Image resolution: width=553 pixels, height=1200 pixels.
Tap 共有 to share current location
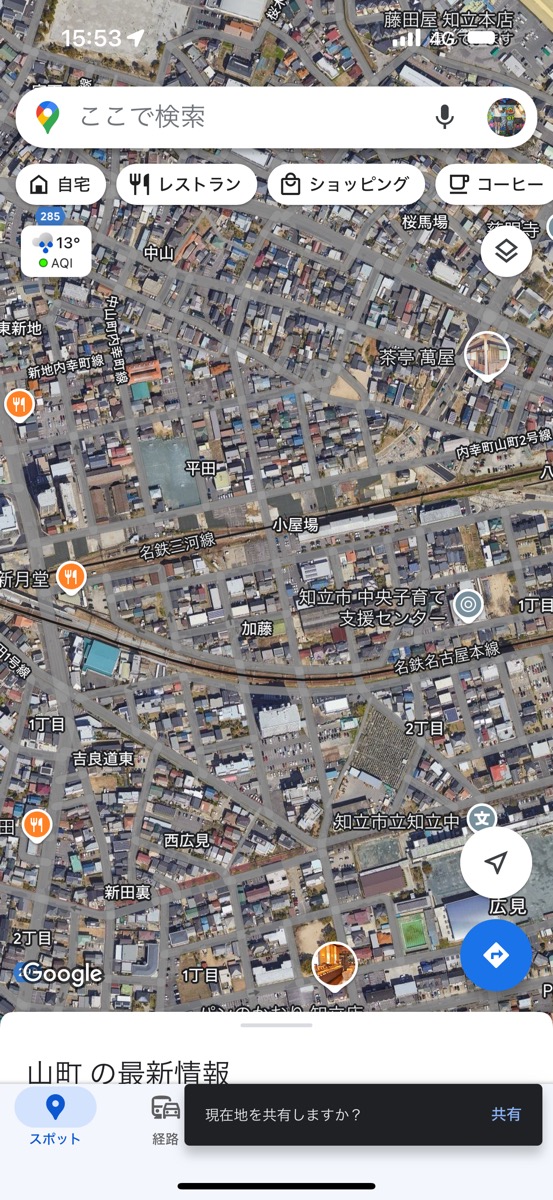click(x=506, y=1114)
